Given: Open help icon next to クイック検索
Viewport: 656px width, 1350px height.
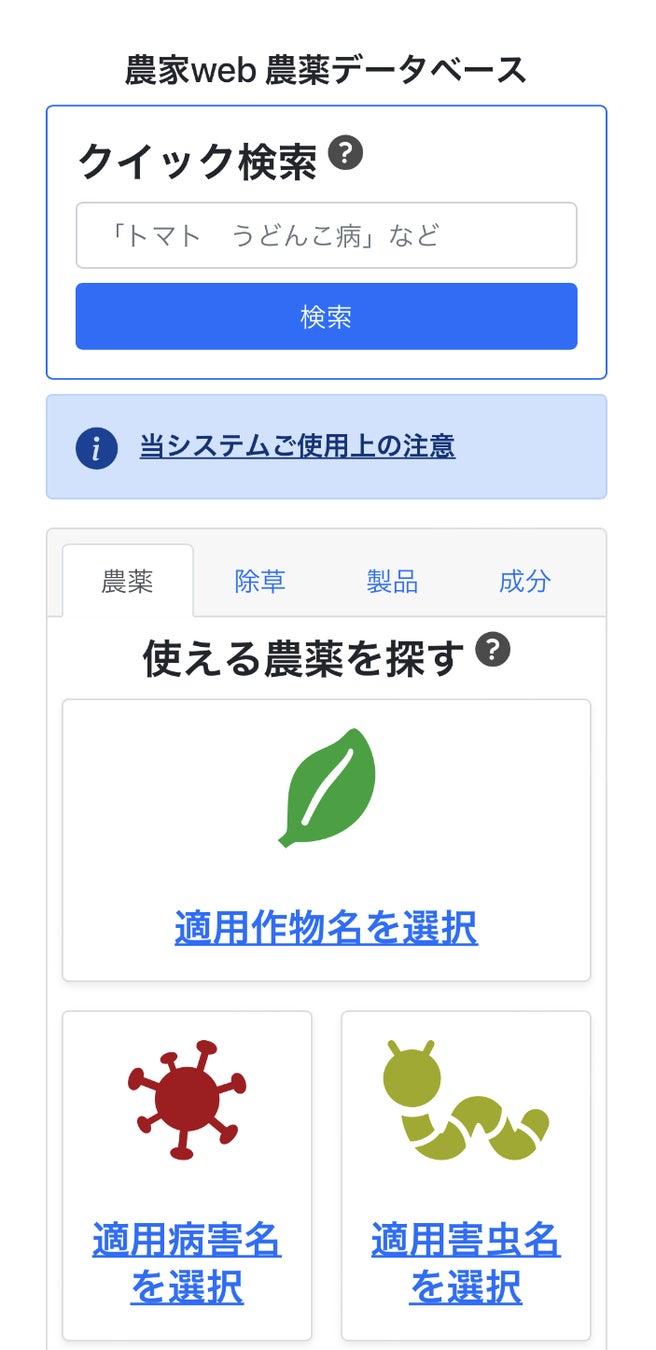Looking at the screenshot, I should 345,155.
